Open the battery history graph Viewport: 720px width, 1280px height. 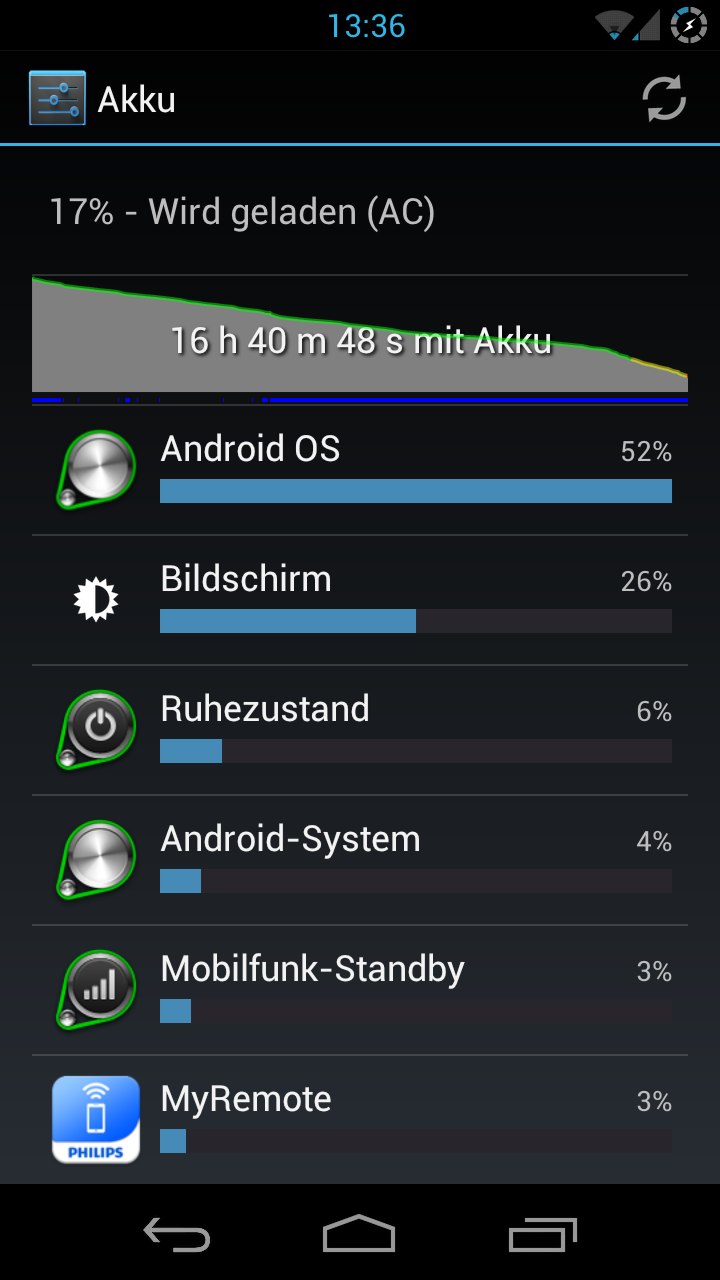(360, 340)
